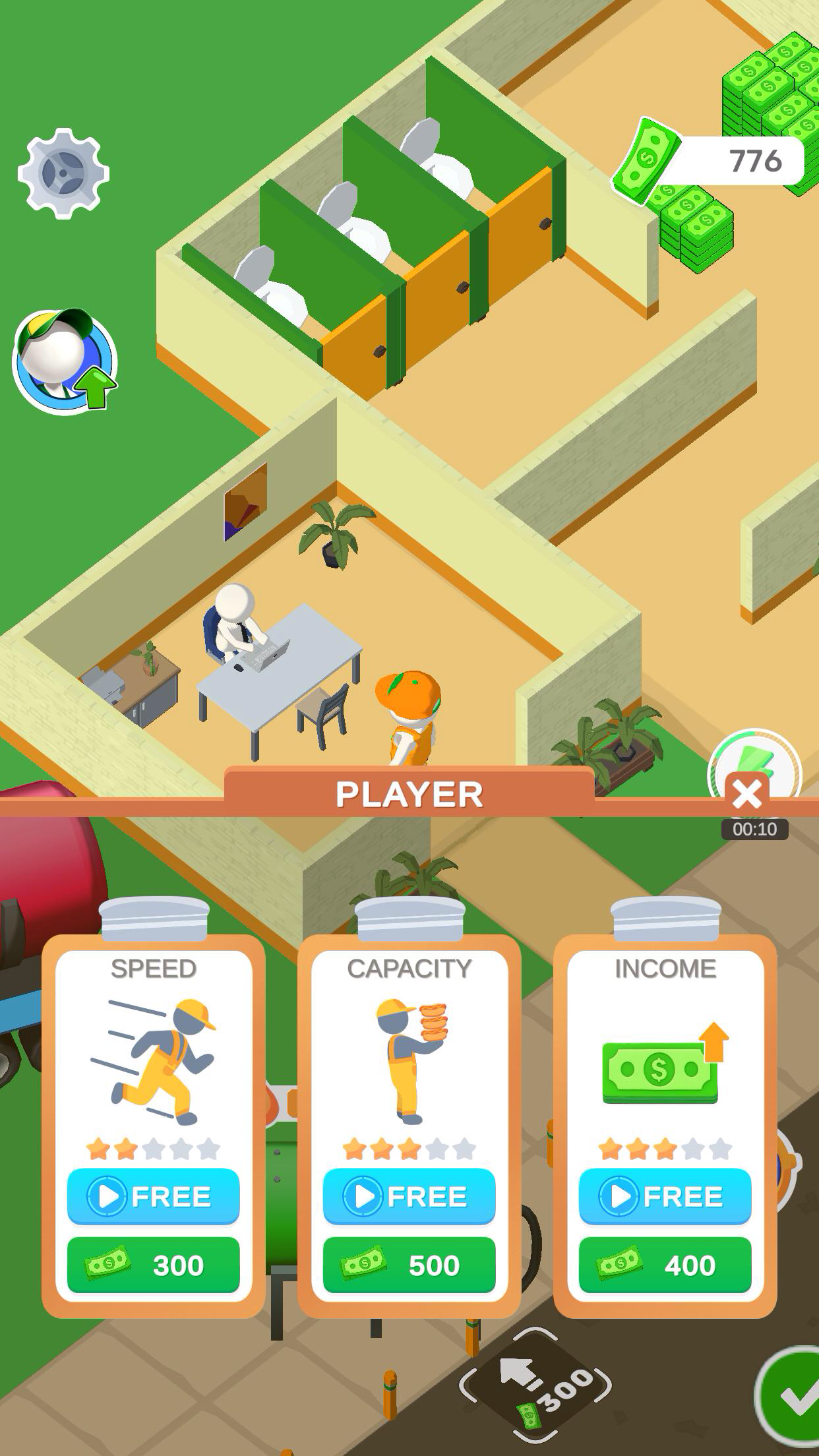
Task: Enable the Income FREE ad boost
Action: [x=664, y=1196]
